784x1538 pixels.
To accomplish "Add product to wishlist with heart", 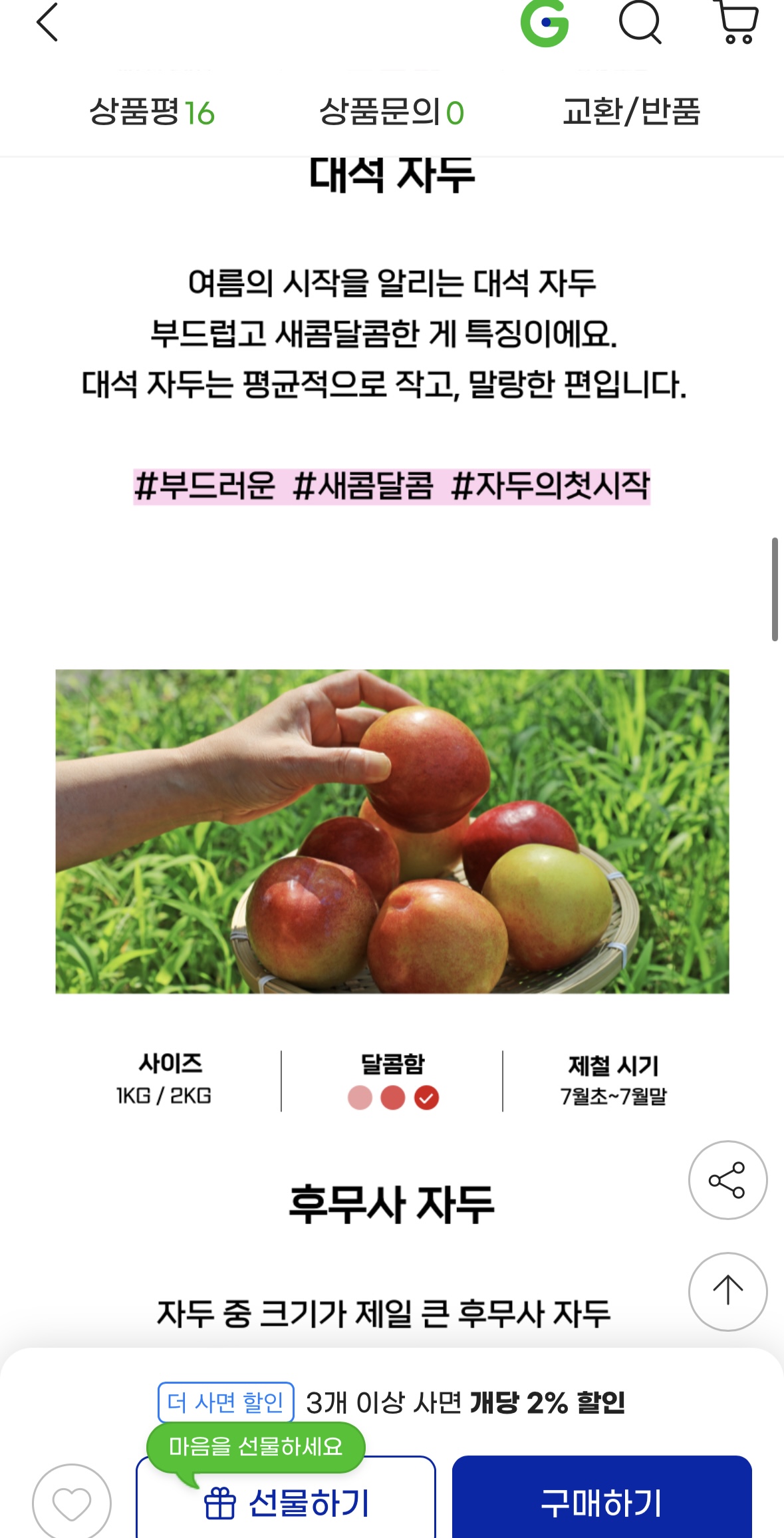I will 72,1503.
